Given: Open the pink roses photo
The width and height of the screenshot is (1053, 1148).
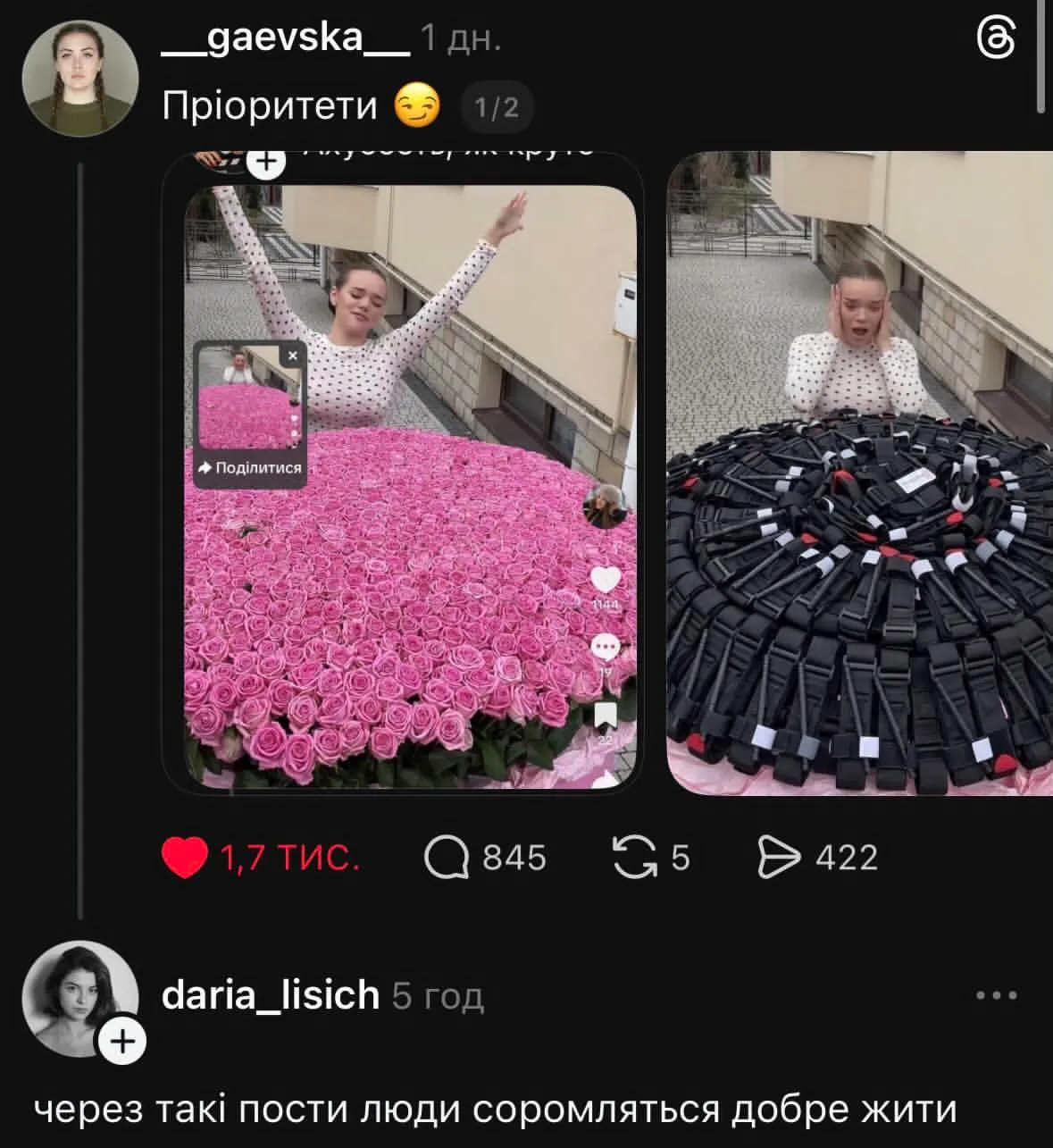Looking at the screenshot, I should (x=410, y=482).
